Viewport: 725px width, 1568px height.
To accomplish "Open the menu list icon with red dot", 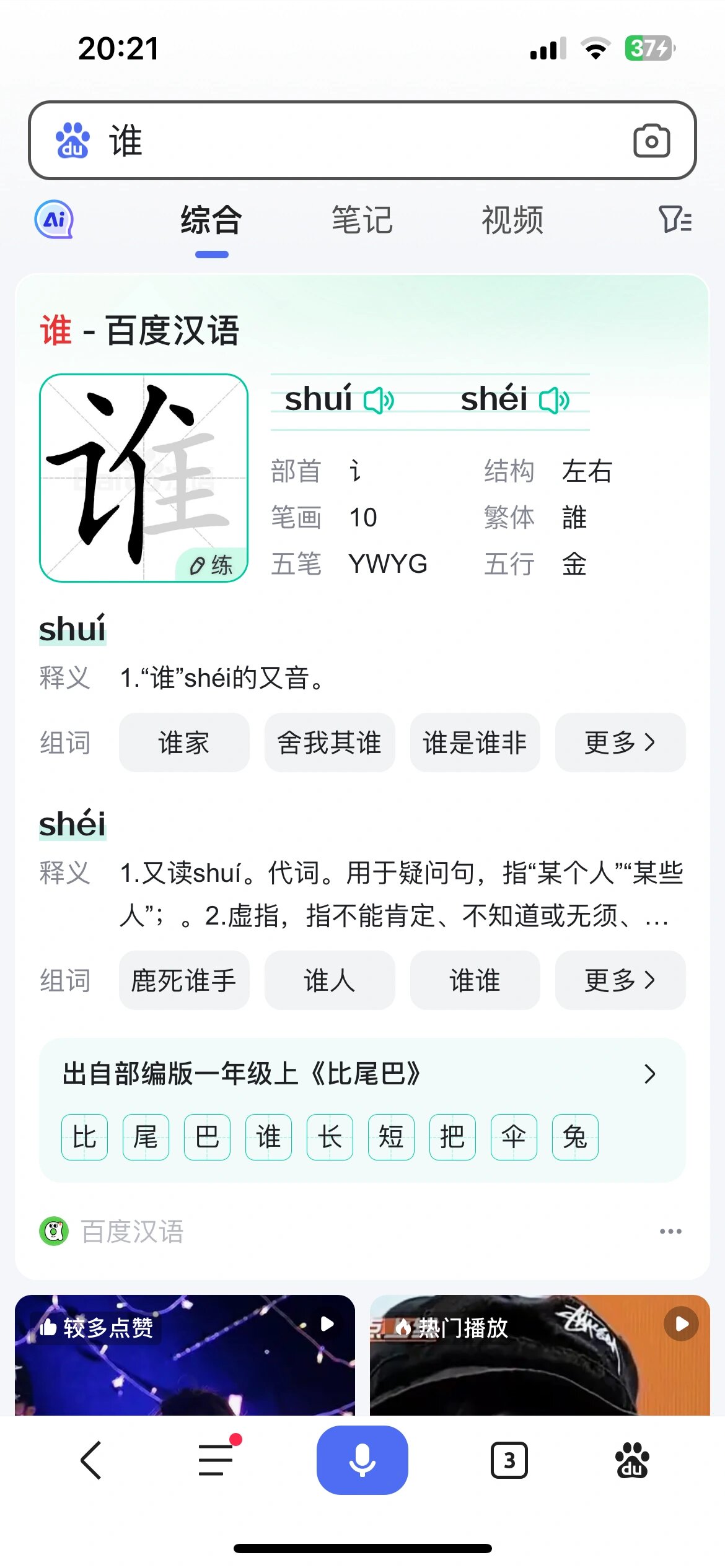I will click(x=214, y=1460).
